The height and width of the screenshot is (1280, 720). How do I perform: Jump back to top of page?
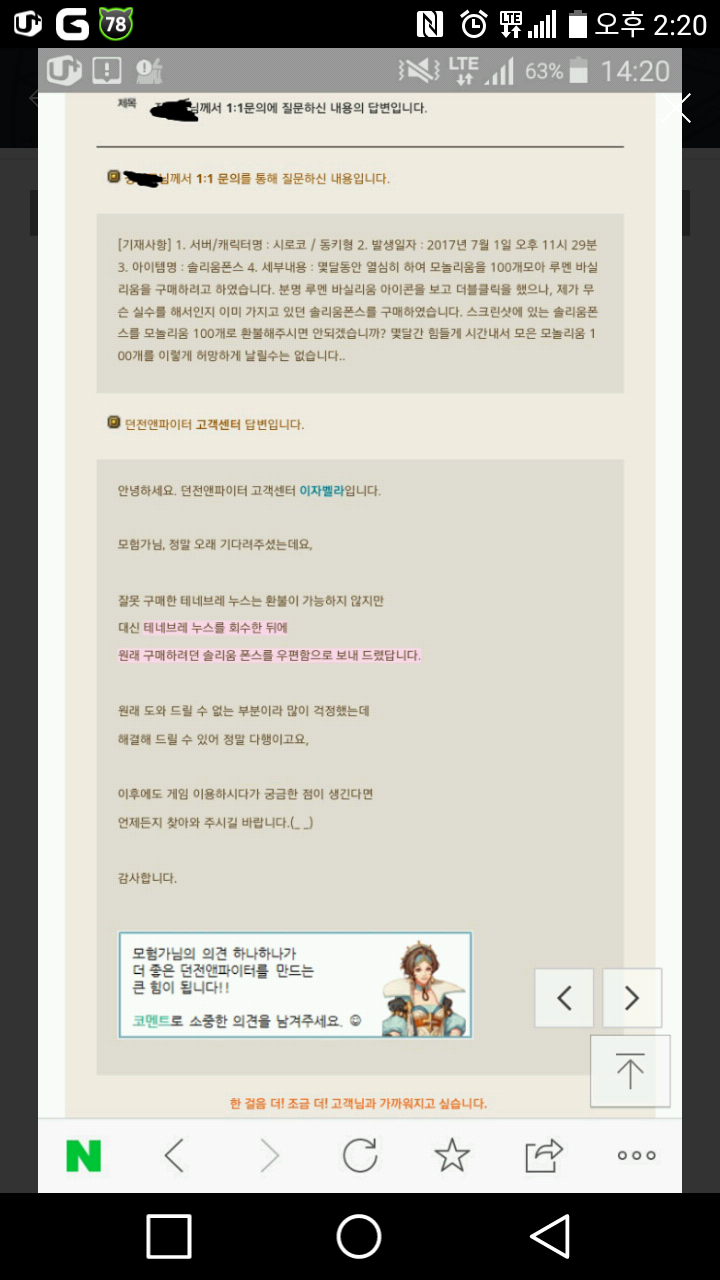(x=630, y=1071)
